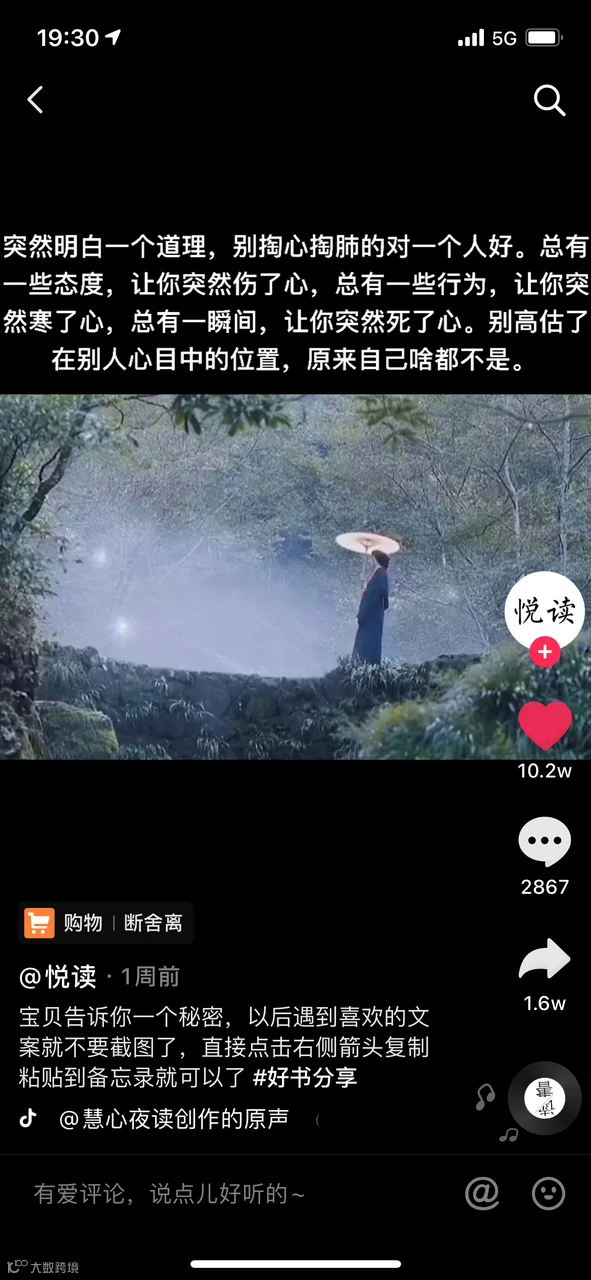Open the spinning music disc
Image resolution: width=591 pixels, height=1280 pixels.
[x=545, y=1098]
